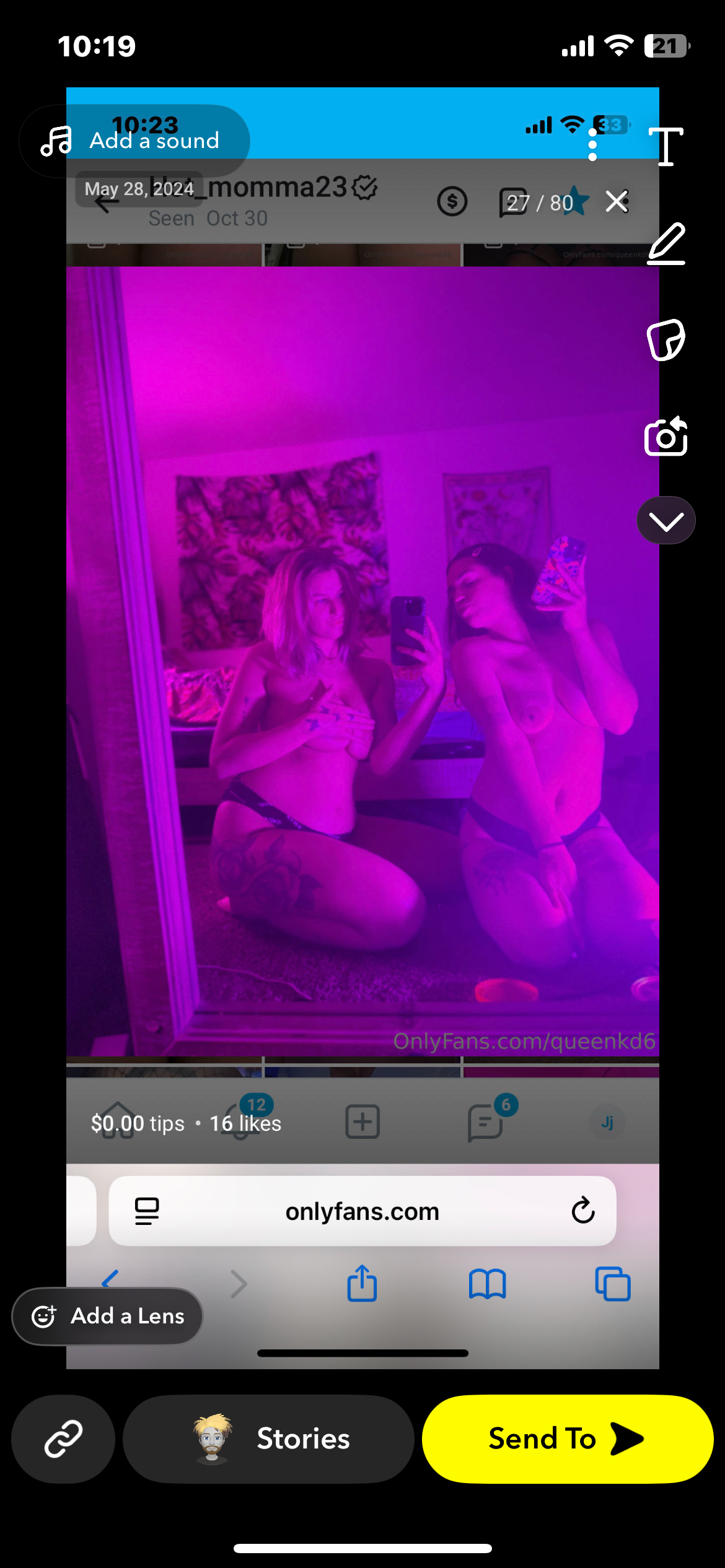Screen dimensions: 725x1568
Task: Add a Lens to this snap
Action: point(108,1316)
